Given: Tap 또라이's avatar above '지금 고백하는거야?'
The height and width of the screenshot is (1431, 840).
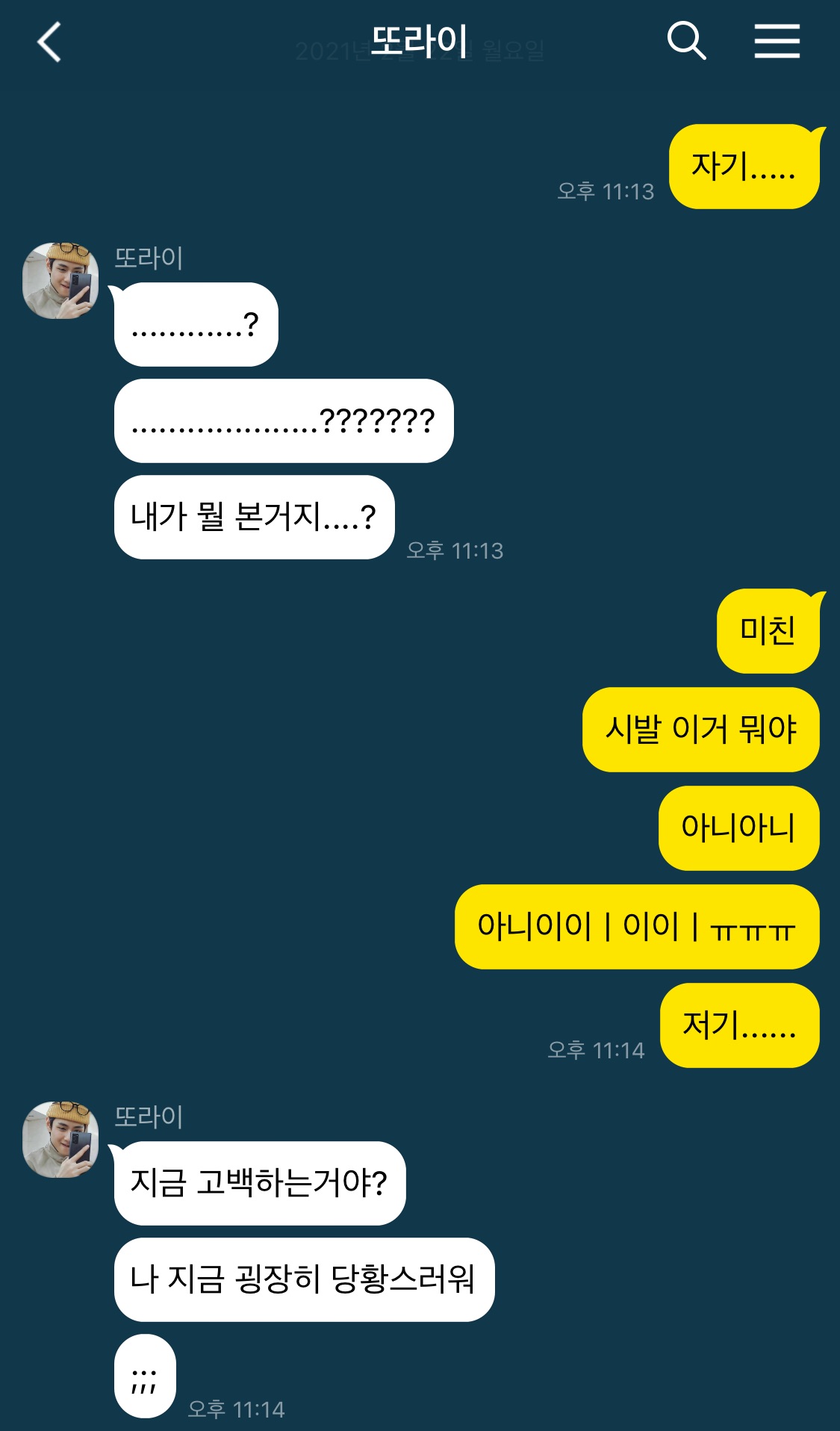Looking at the screenshot, I should 61,1140.
